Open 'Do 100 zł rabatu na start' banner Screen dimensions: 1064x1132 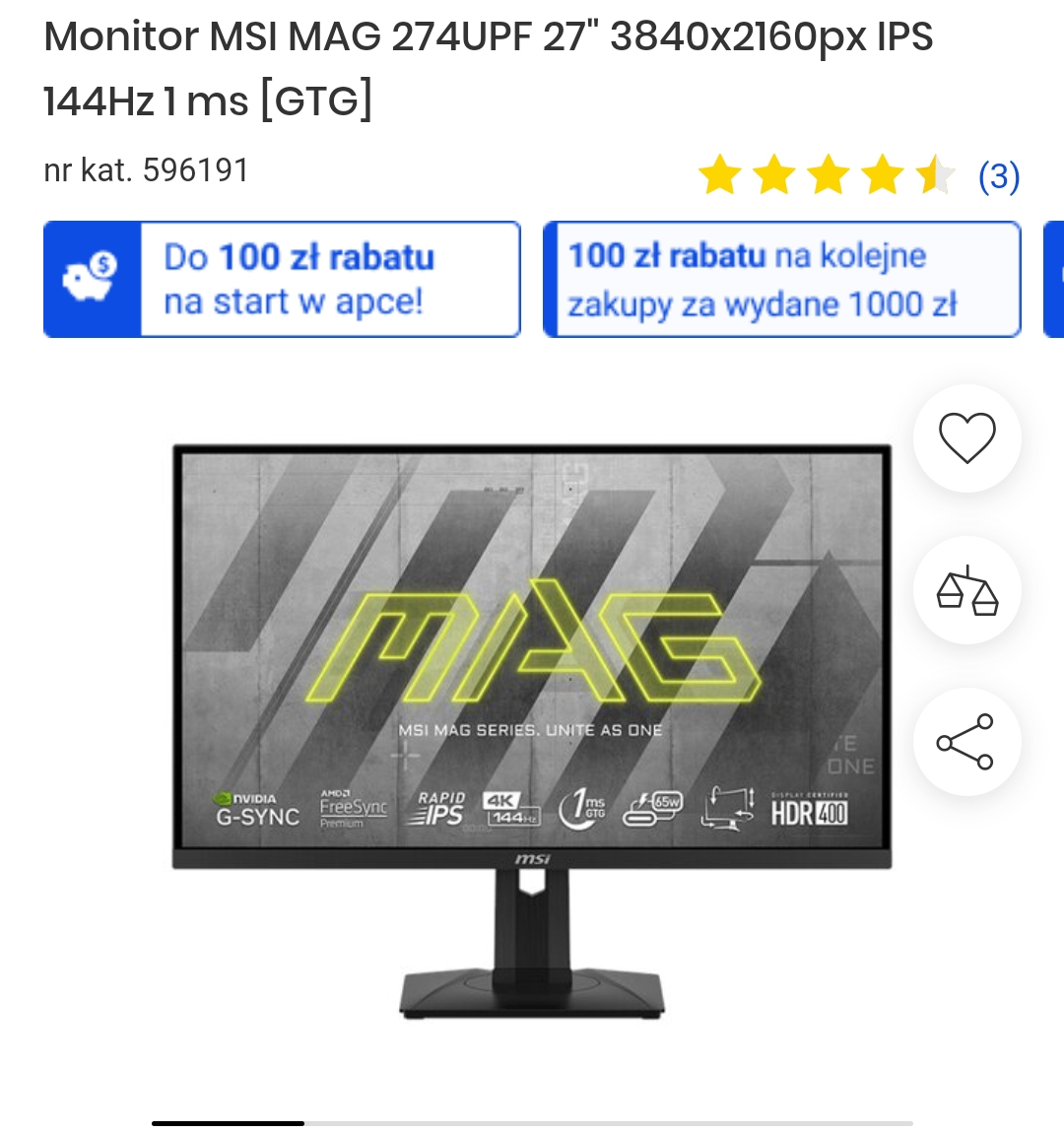(x=282, y=280)
